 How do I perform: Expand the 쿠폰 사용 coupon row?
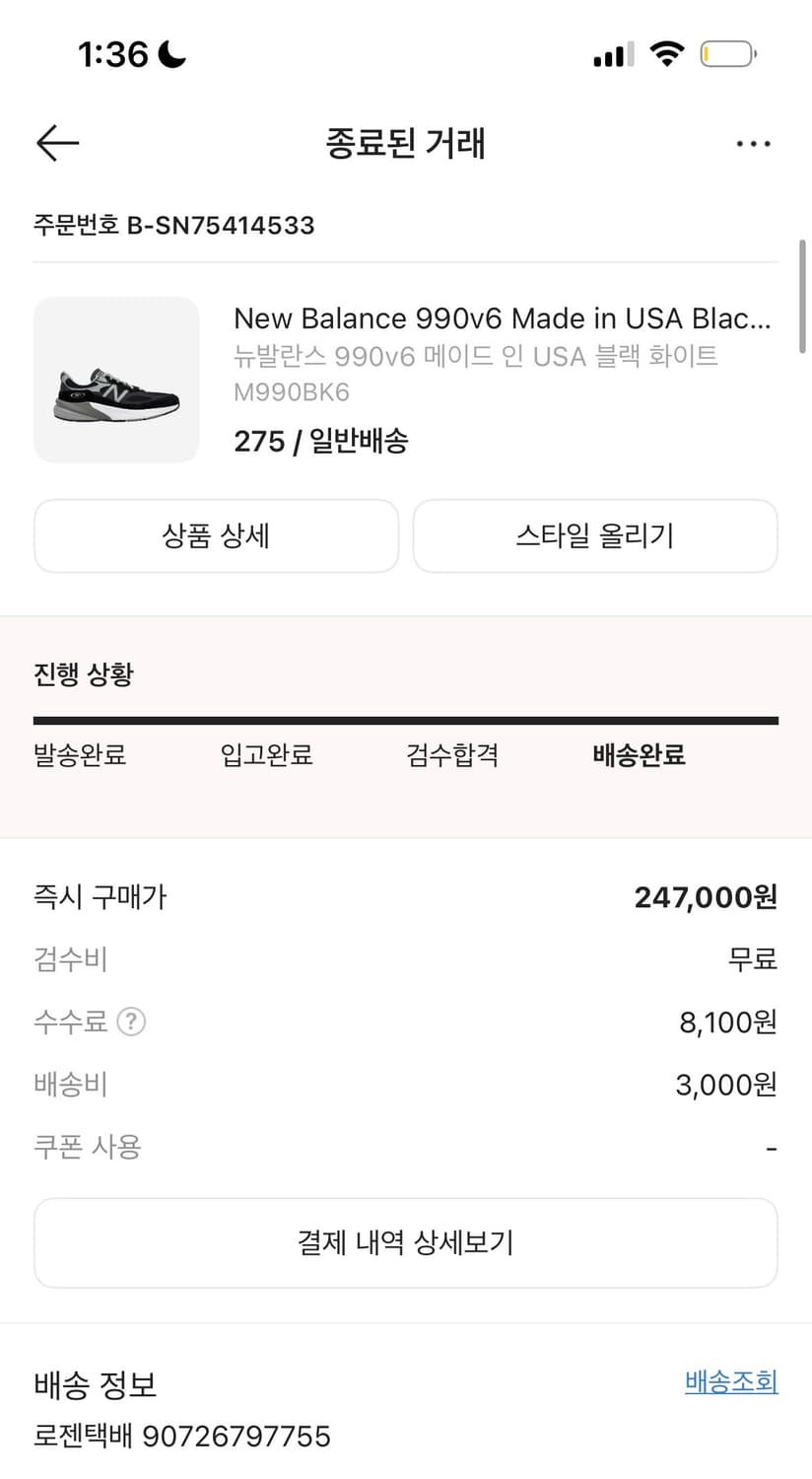tap(88, 1146)
